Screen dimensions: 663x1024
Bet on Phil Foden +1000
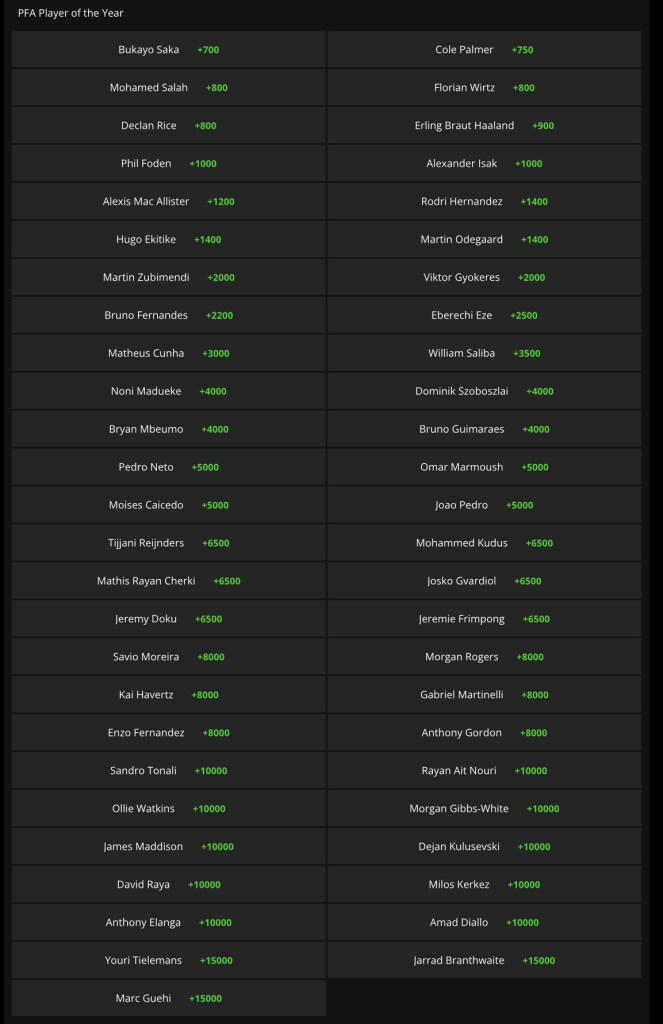click(x=168, y=163)
